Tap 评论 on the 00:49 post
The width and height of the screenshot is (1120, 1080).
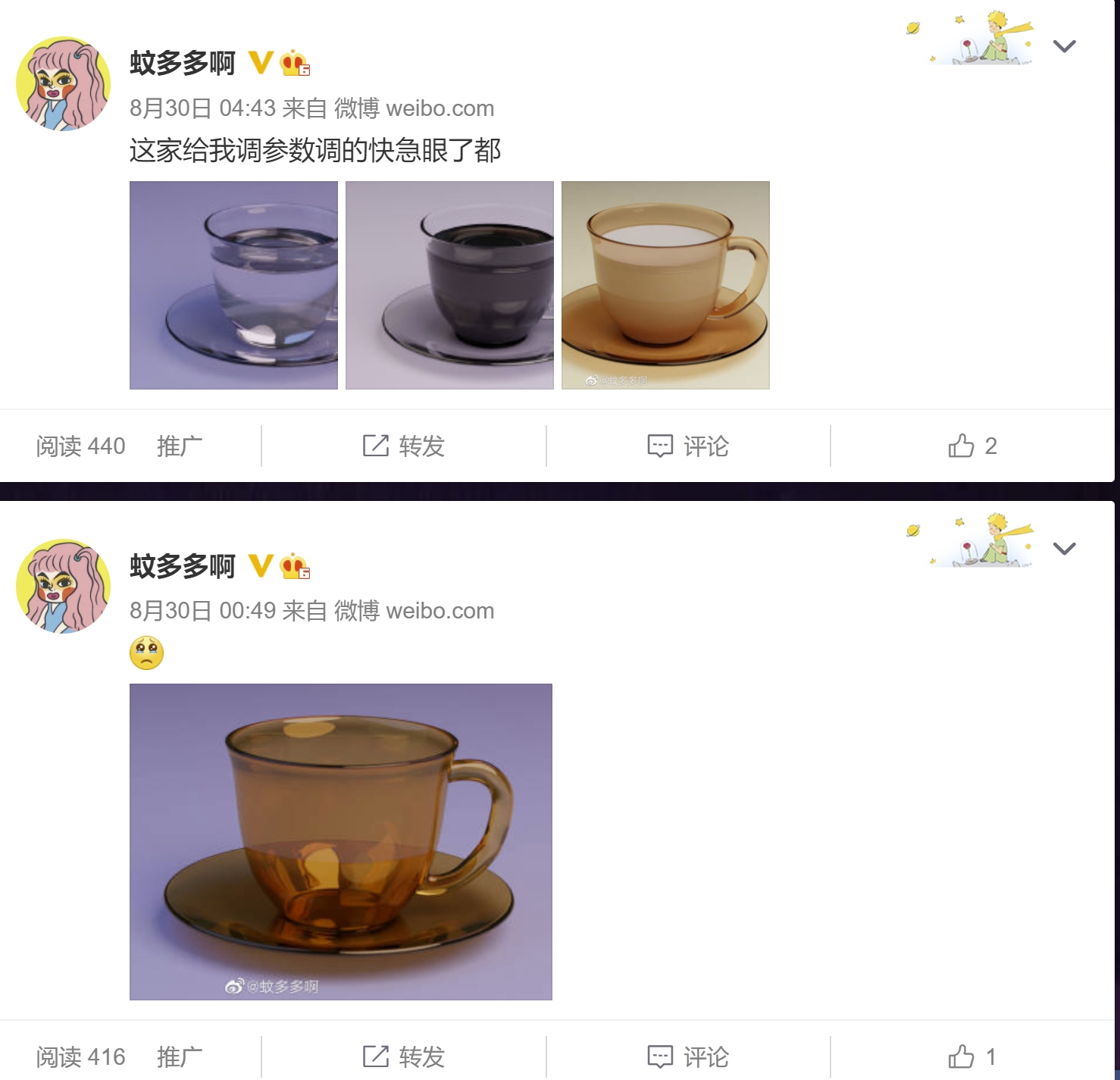(x=688, y=1057)
